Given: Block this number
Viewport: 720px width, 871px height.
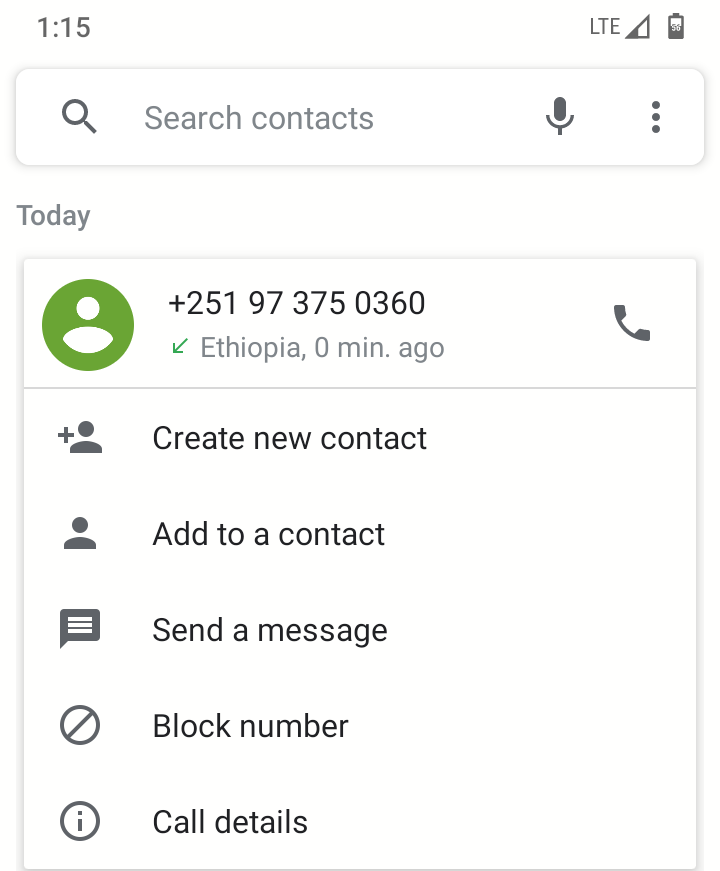Looking at the screenshot, I should click(x=250, y=726).
